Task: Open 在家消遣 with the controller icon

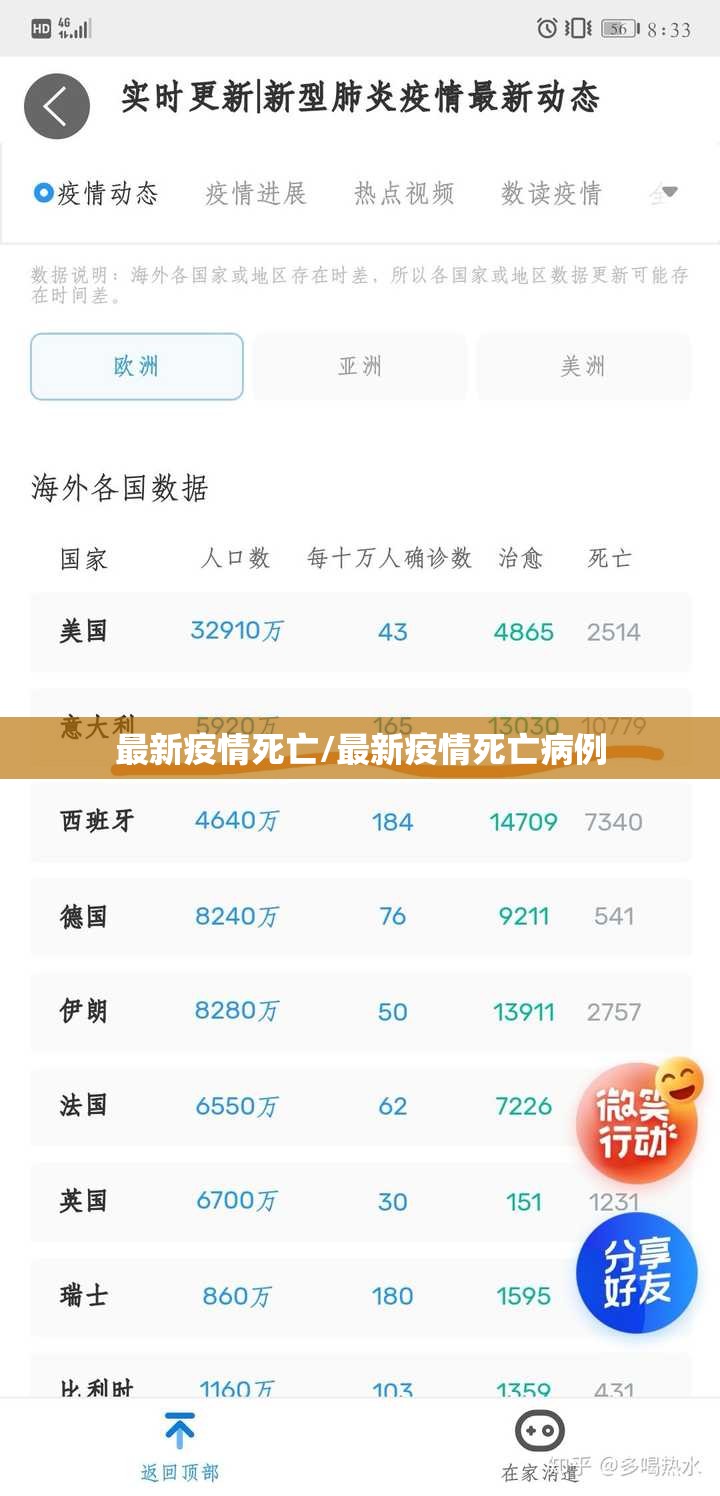Action: [x=540, y=1430]
